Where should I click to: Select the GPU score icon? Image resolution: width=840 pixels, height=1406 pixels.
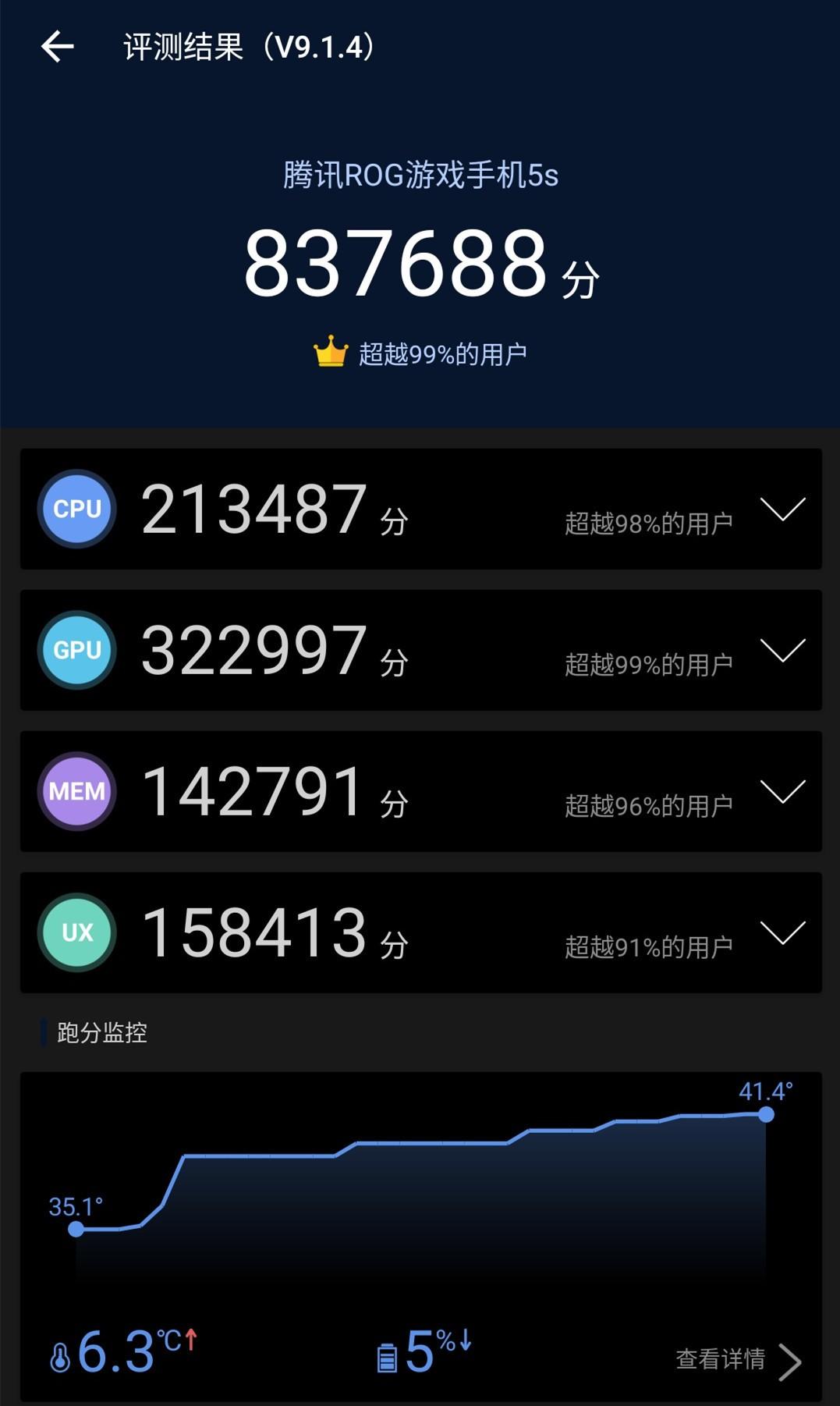tap(76, 650)
